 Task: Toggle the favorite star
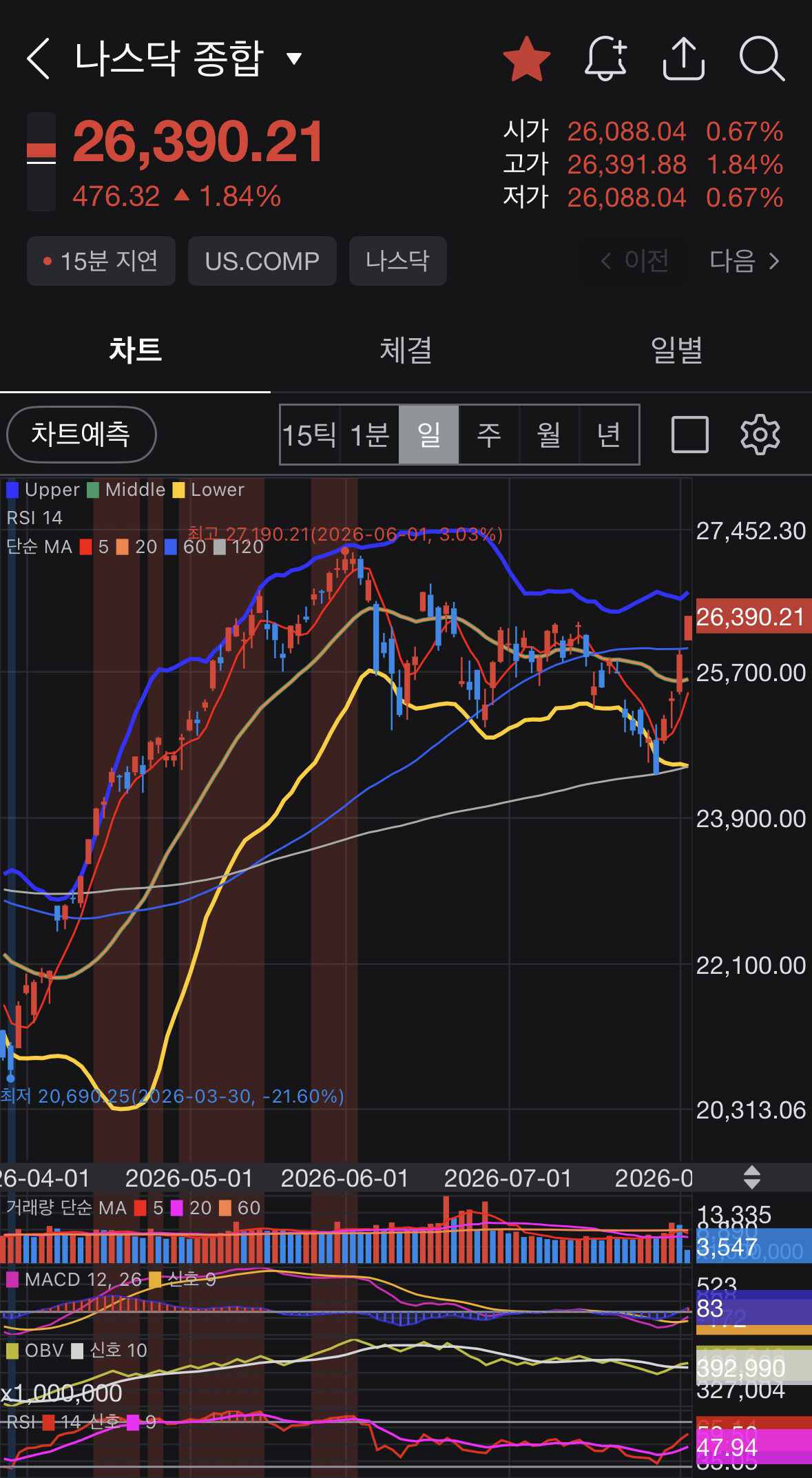click(527, 59)
